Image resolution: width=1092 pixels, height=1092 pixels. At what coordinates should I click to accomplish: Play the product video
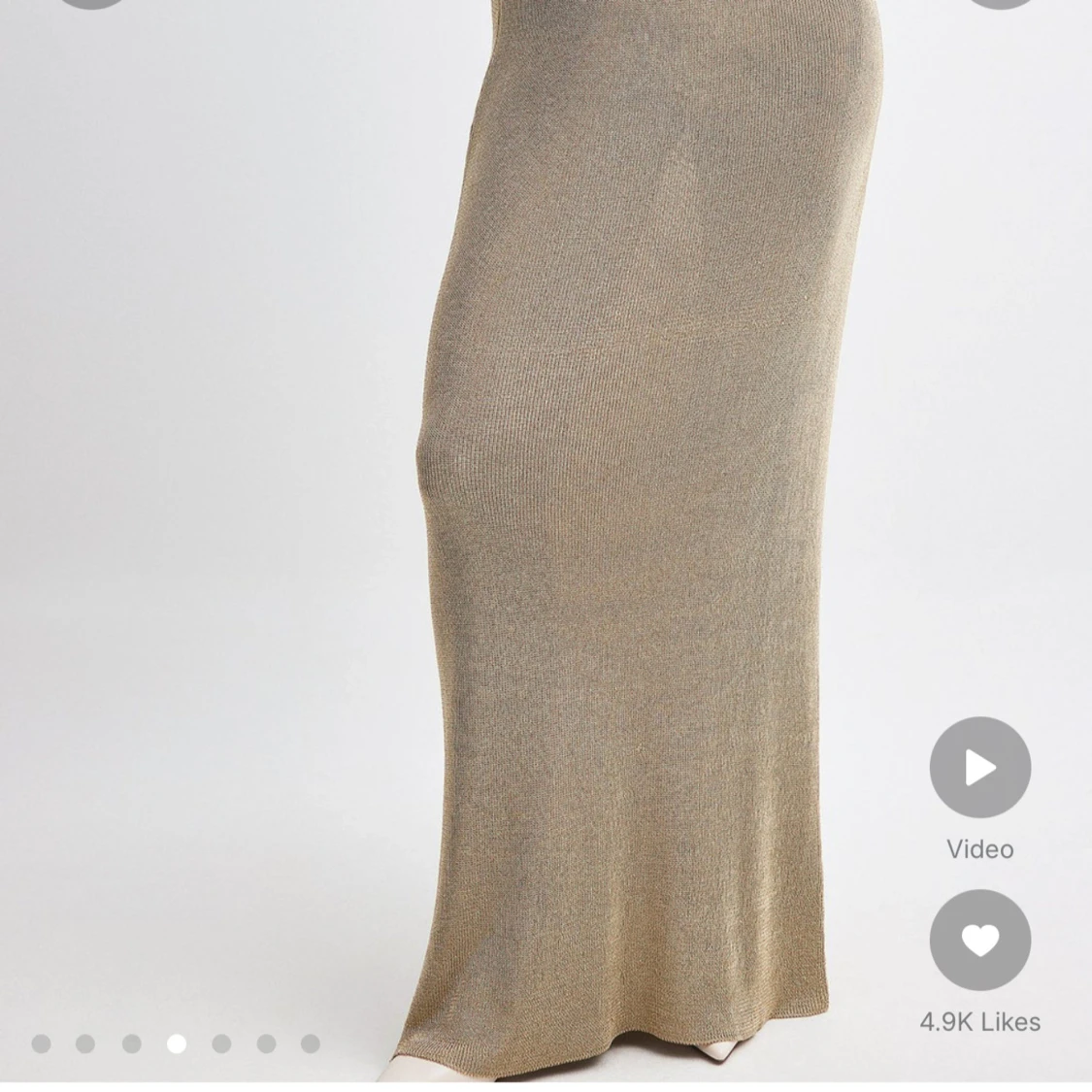click(979, 768)
